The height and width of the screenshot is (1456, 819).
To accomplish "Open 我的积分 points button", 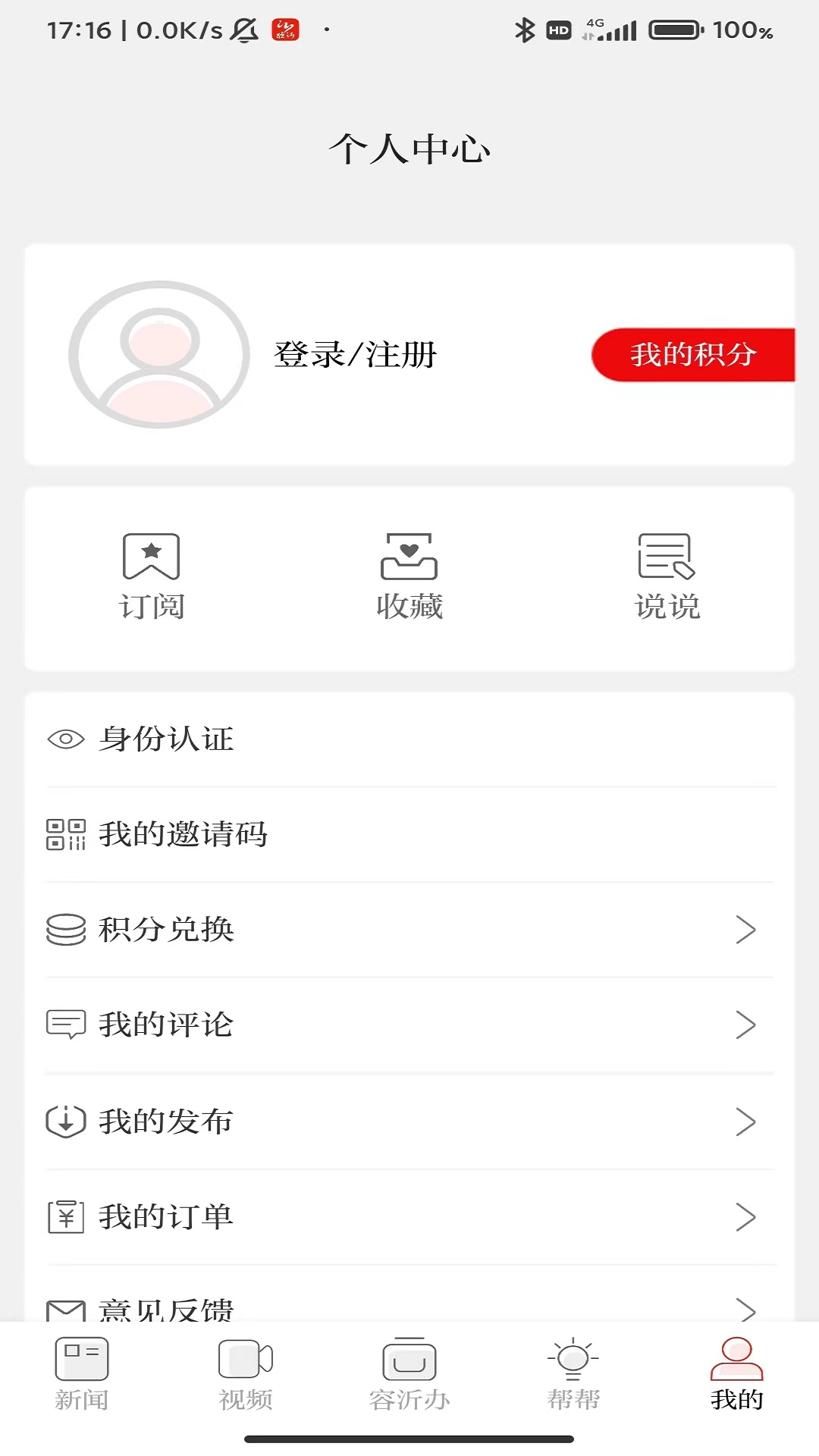I will click(x=692, y=355).
